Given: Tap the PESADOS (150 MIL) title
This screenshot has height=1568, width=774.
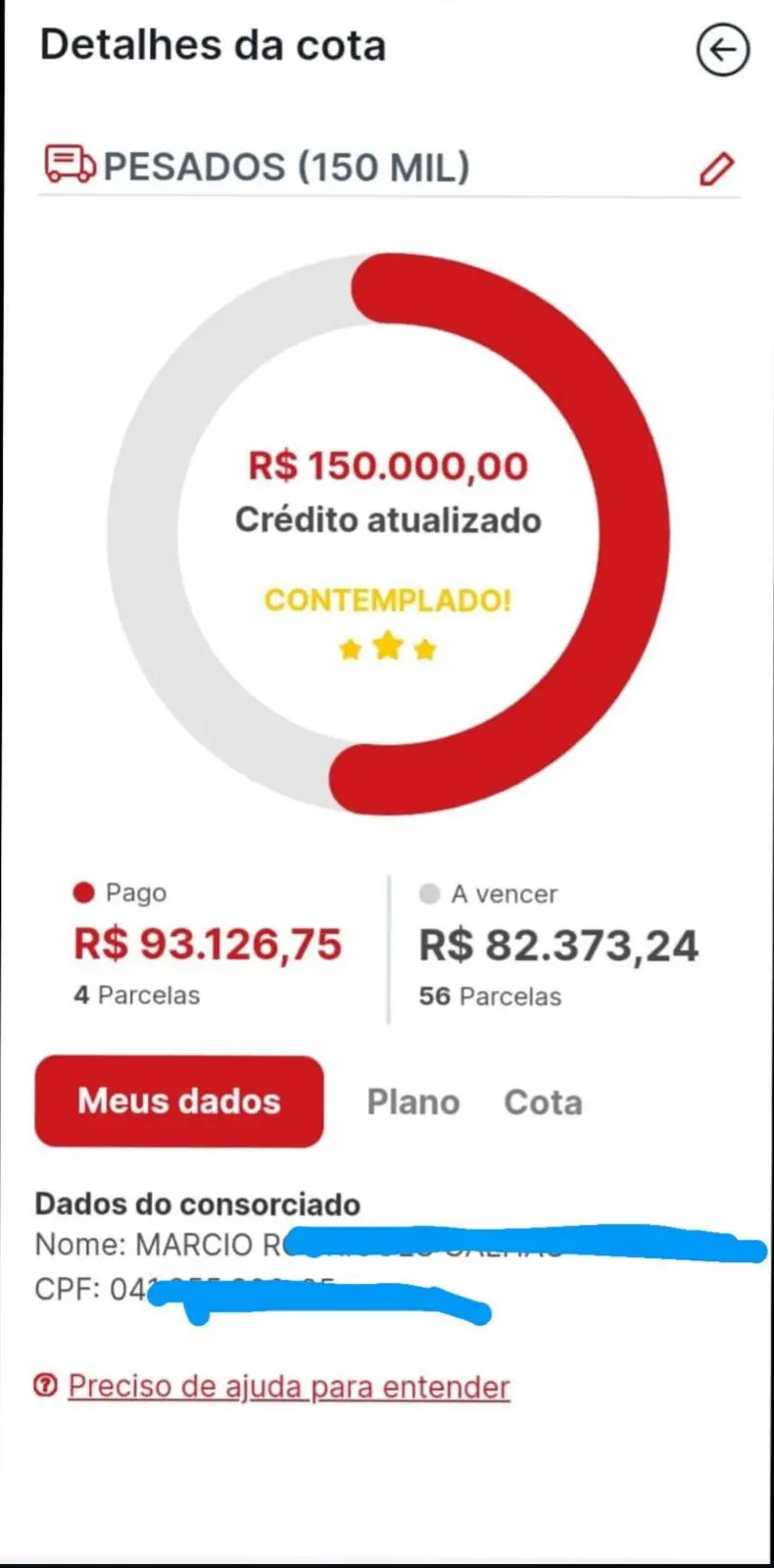Looking at the screenshot, I should coord(289,167).
